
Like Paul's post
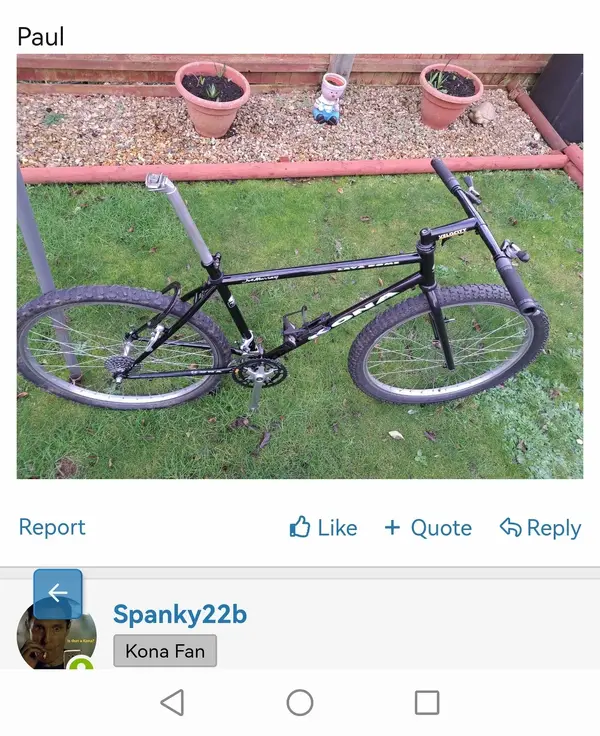[323, 528]
